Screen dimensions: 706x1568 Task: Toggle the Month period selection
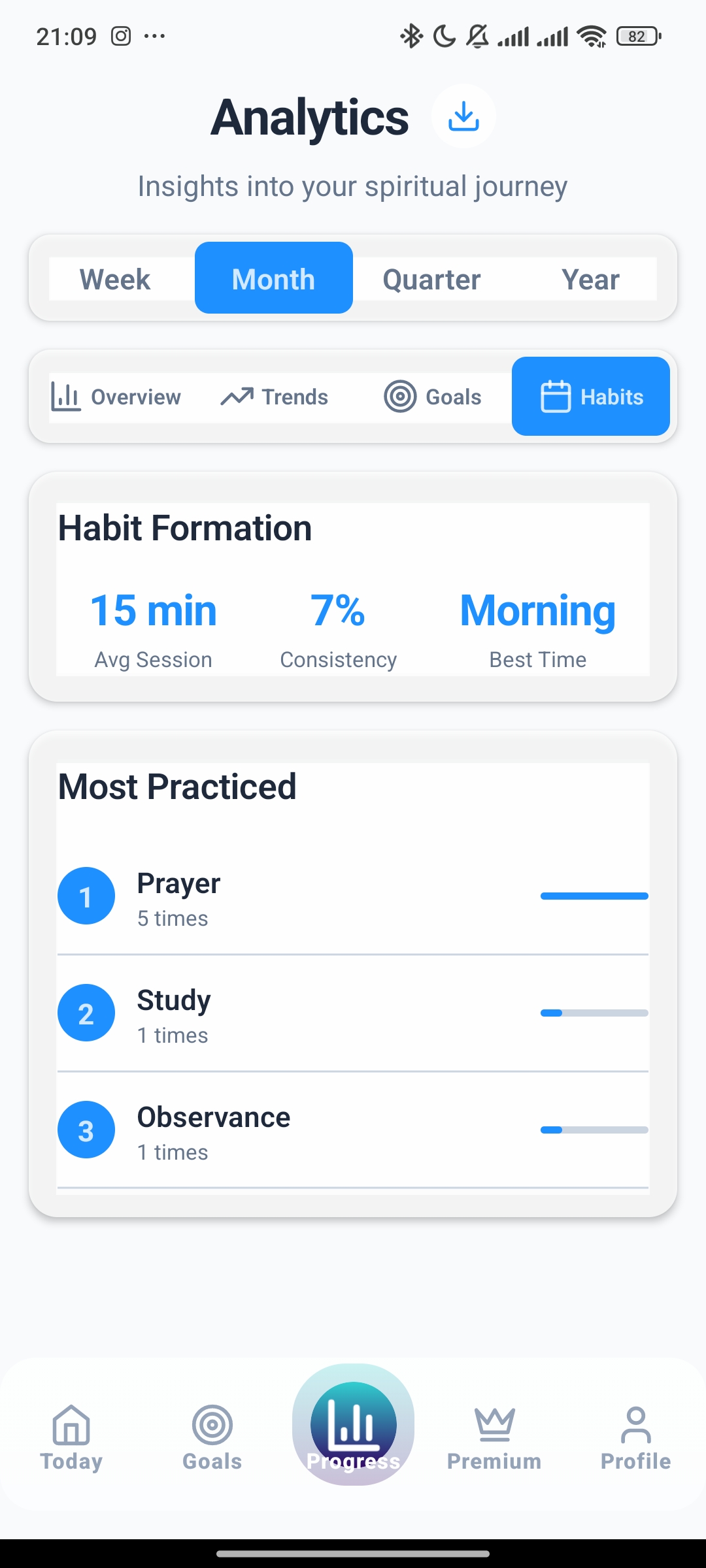tap(273, 278)
